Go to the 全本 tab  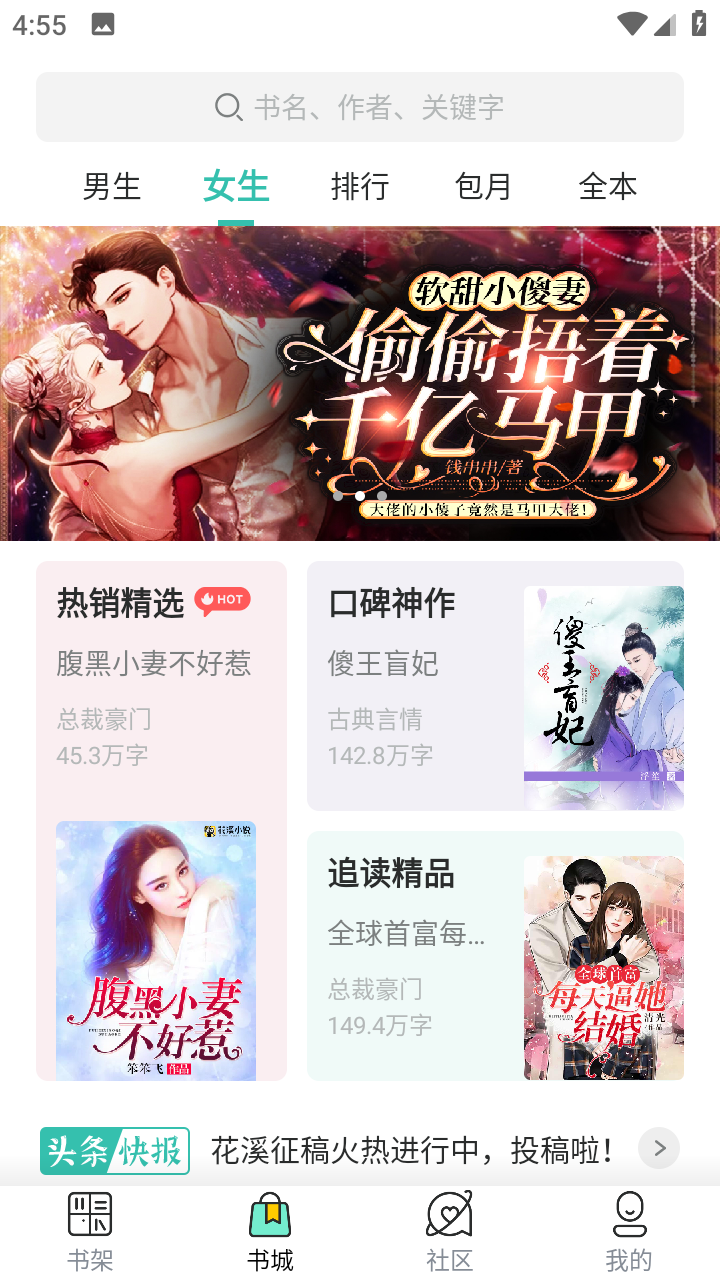click(x=607, y=187)
